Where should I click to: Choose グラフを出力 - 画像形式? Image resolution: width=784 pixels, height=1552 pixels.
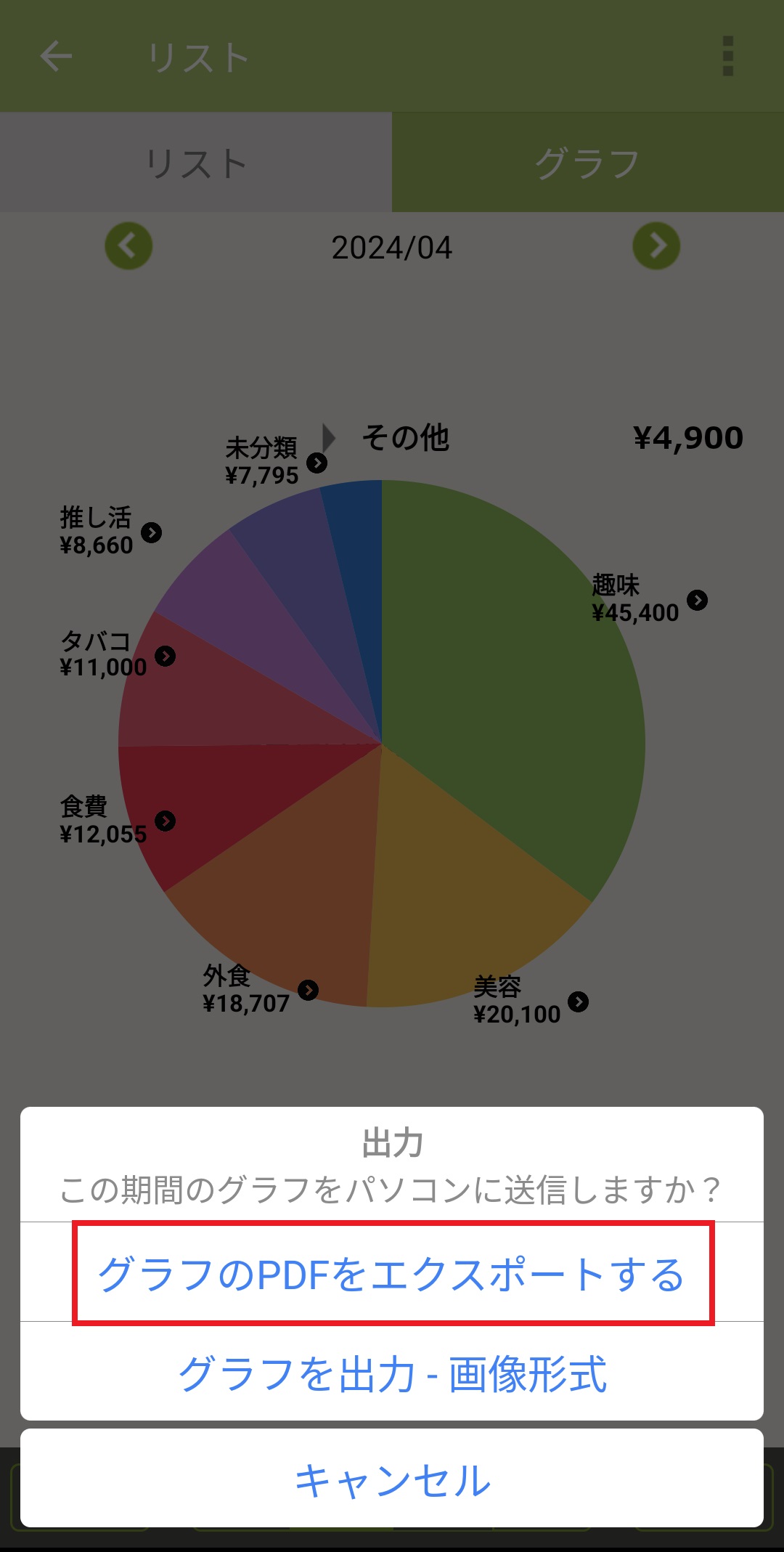tap(392, 1373)
